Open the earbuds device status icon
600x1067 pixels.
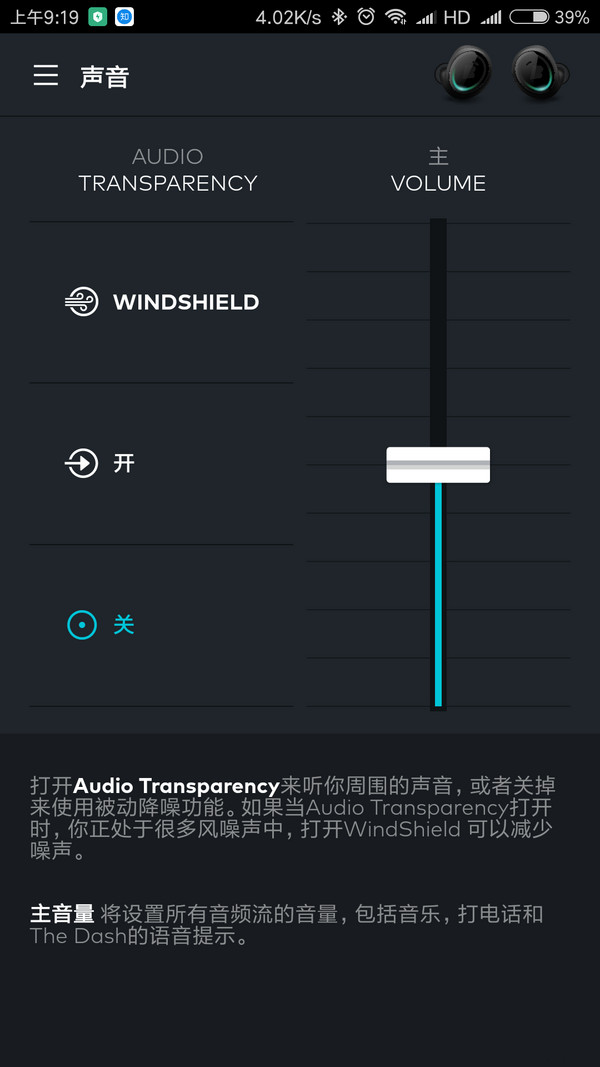[x=502, y=74]
